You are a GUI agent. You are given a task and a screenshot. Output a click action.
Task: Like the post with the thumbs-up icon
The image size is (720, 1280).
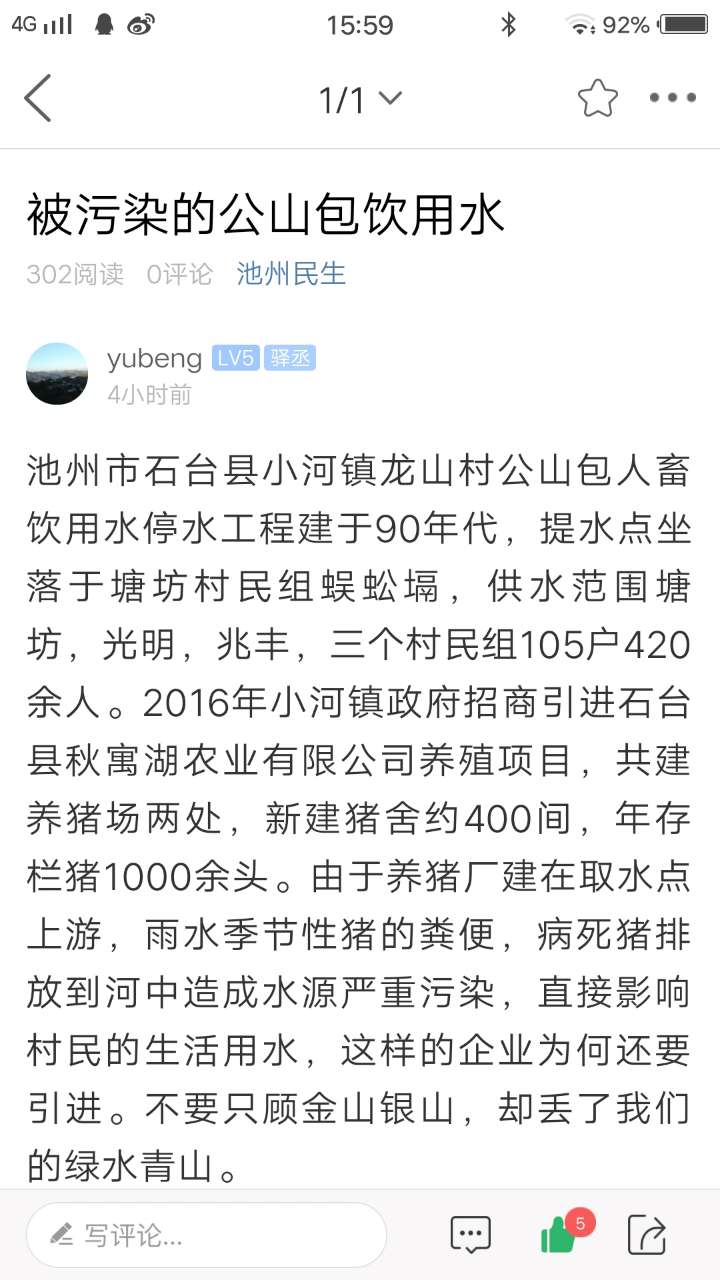[558, 1237]
